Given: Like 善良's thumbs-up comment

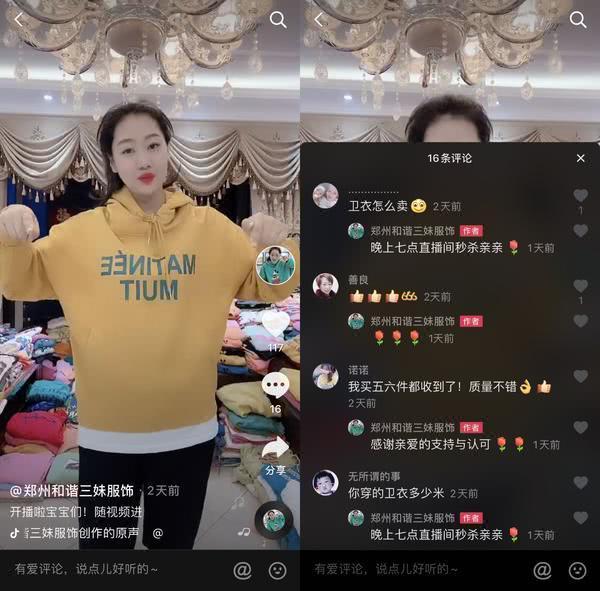Looking at the screenshot, I should point(580,286).
